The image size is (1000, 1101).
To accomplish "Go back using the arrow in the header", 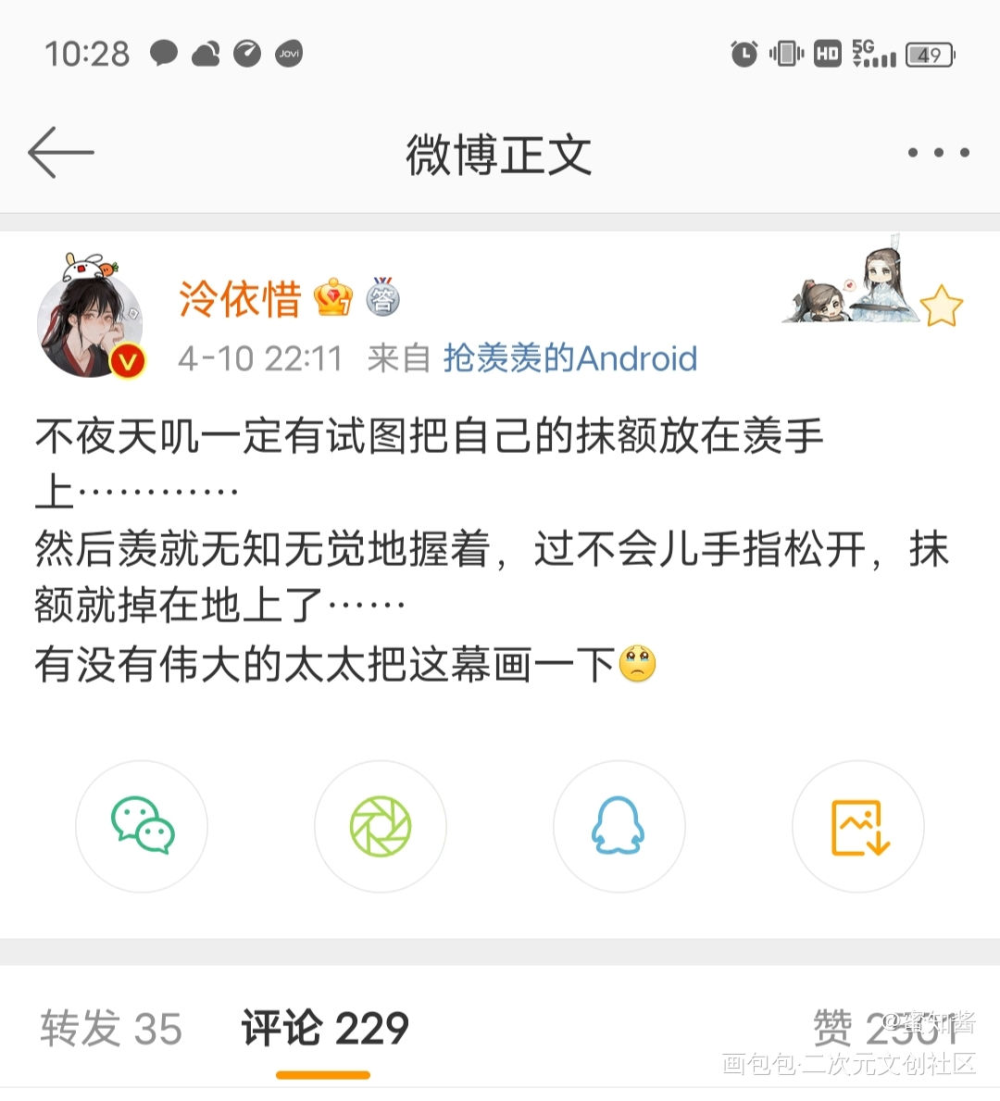I will click(x=61, y=154).
